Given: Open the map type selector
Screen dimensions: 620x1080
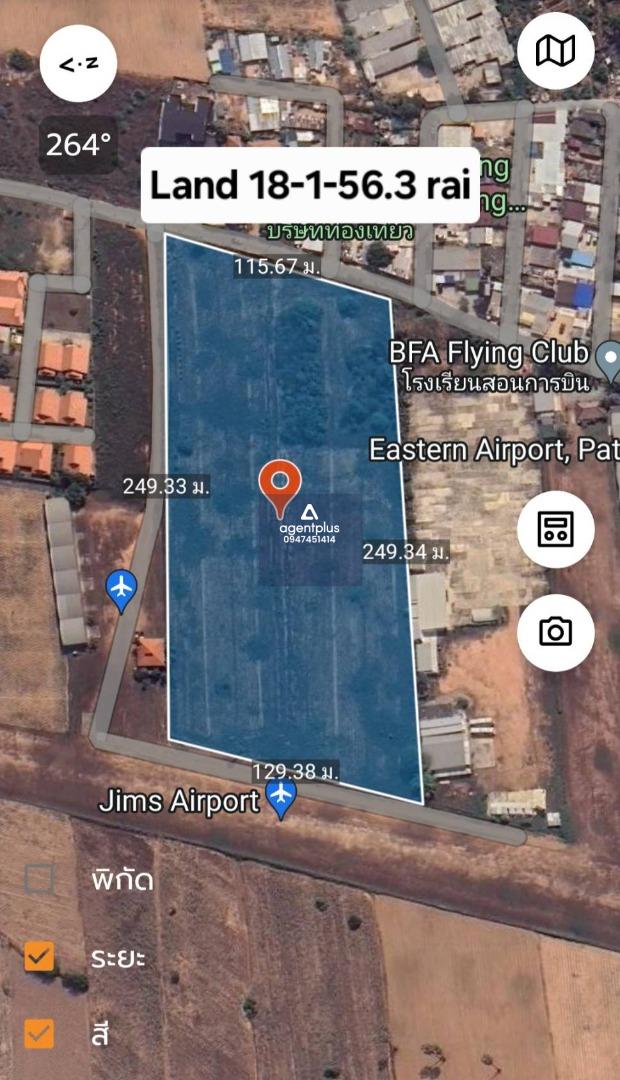Looking at the screenshot, I should [x=555, y=51].
